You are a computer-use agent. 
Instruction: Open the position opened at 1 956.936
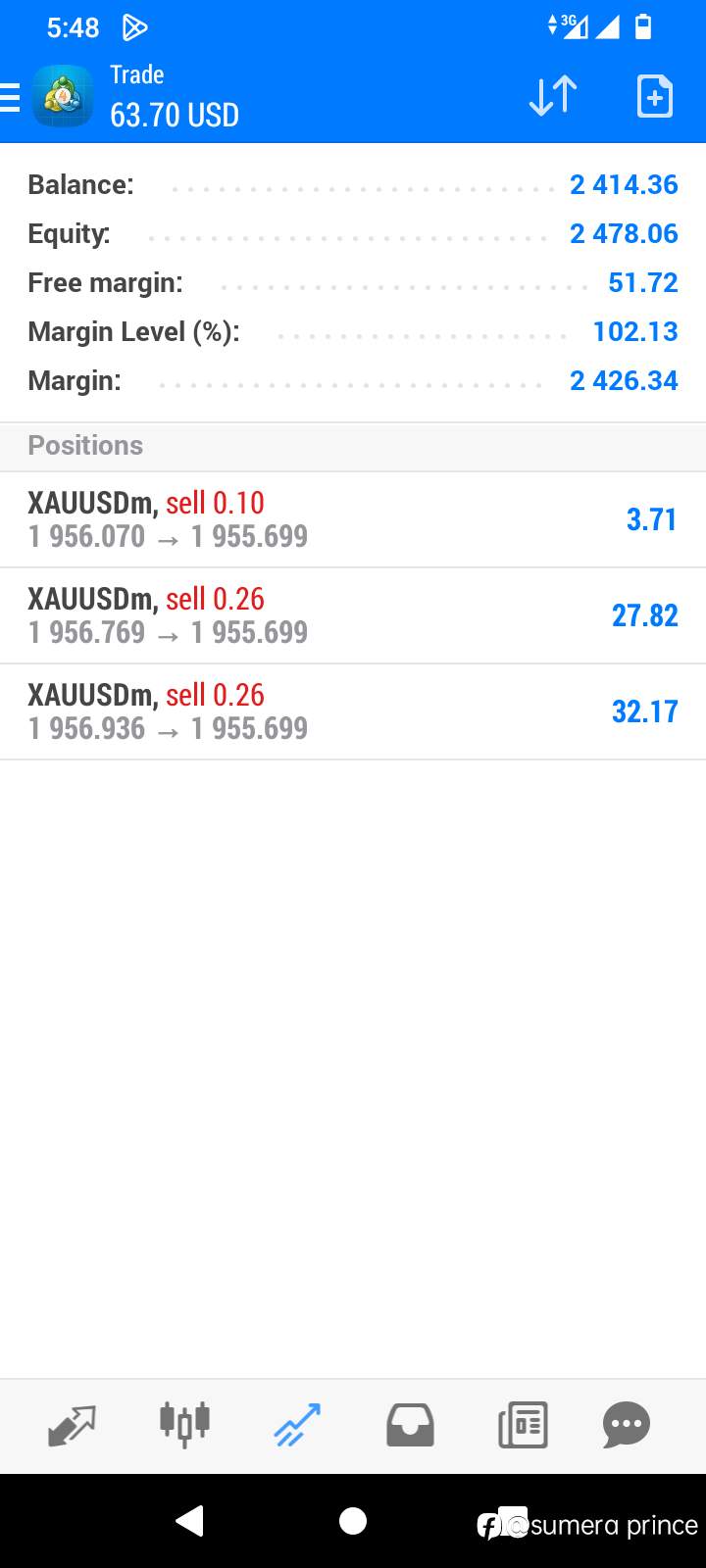point(353,711)
